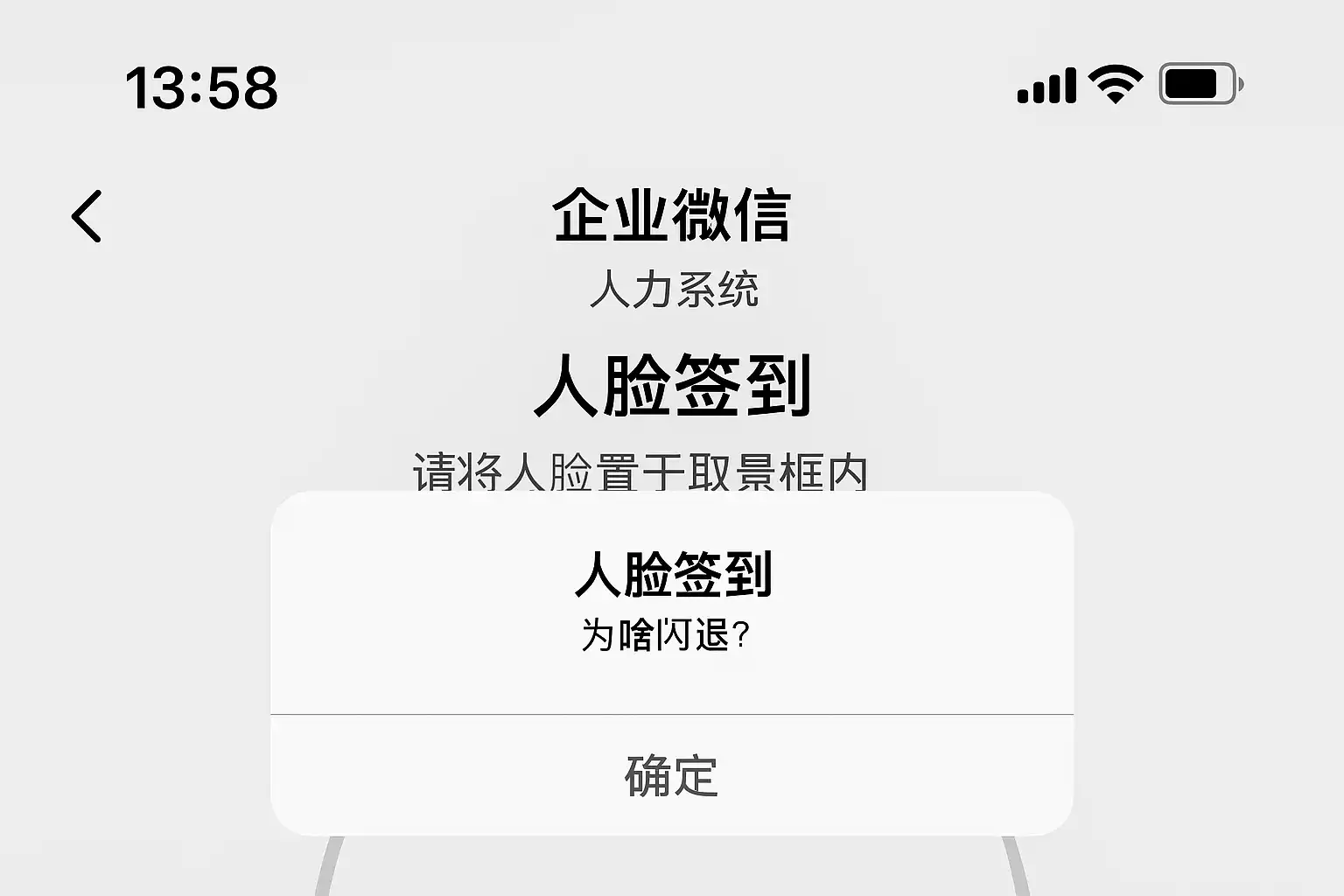Go back using the top-left arrow
Viewport: 1344px width, 896px height.
pyautogui.click(x=87, y=215)
